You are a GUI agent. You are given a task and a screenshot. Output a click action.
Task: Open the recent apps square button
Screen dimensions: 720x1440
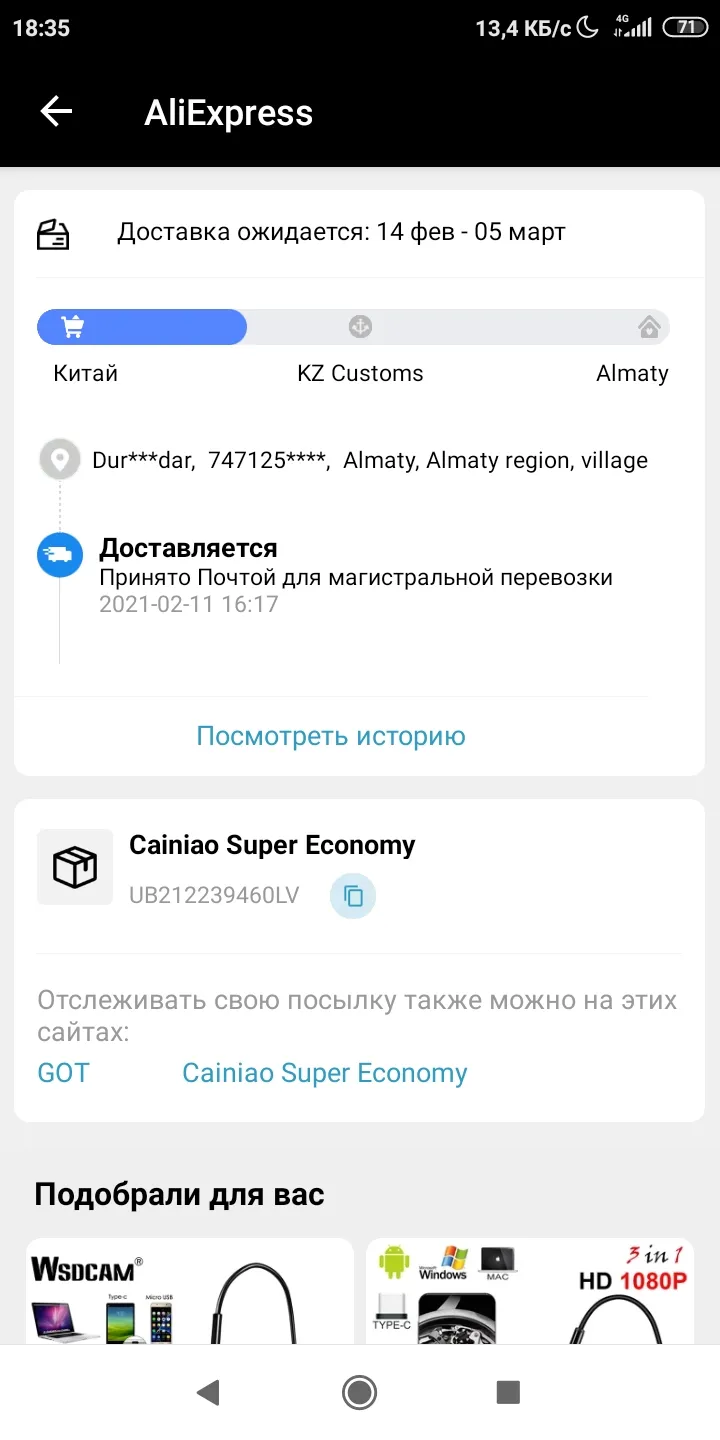pos(508,1392)
